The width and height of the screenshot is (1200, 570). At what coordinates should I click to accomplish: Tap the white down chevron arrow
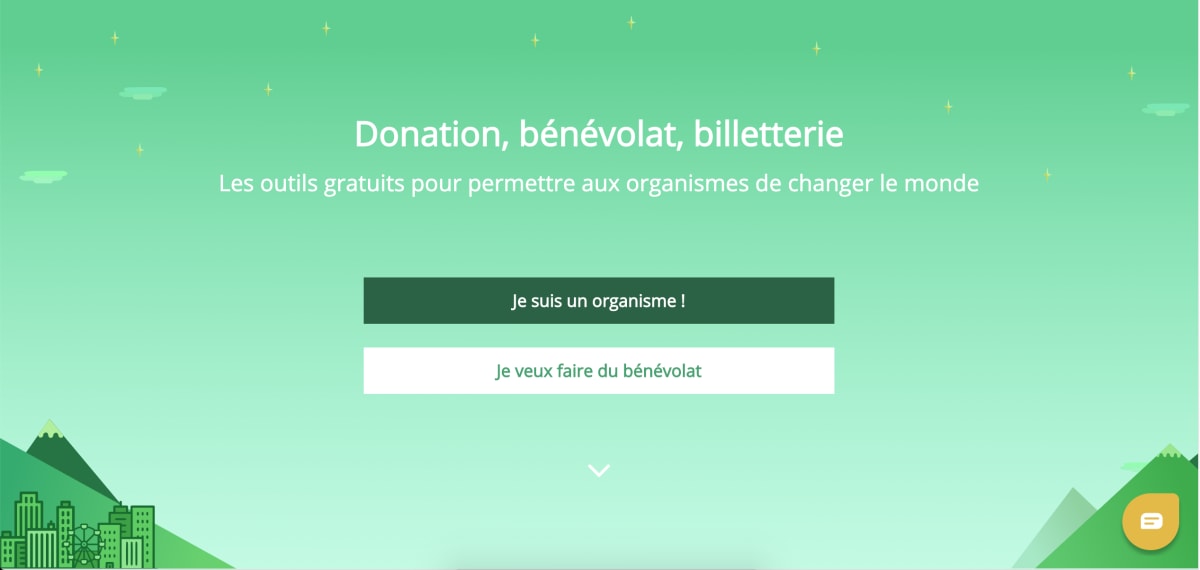pyautogui.click(x=599, y=470)
